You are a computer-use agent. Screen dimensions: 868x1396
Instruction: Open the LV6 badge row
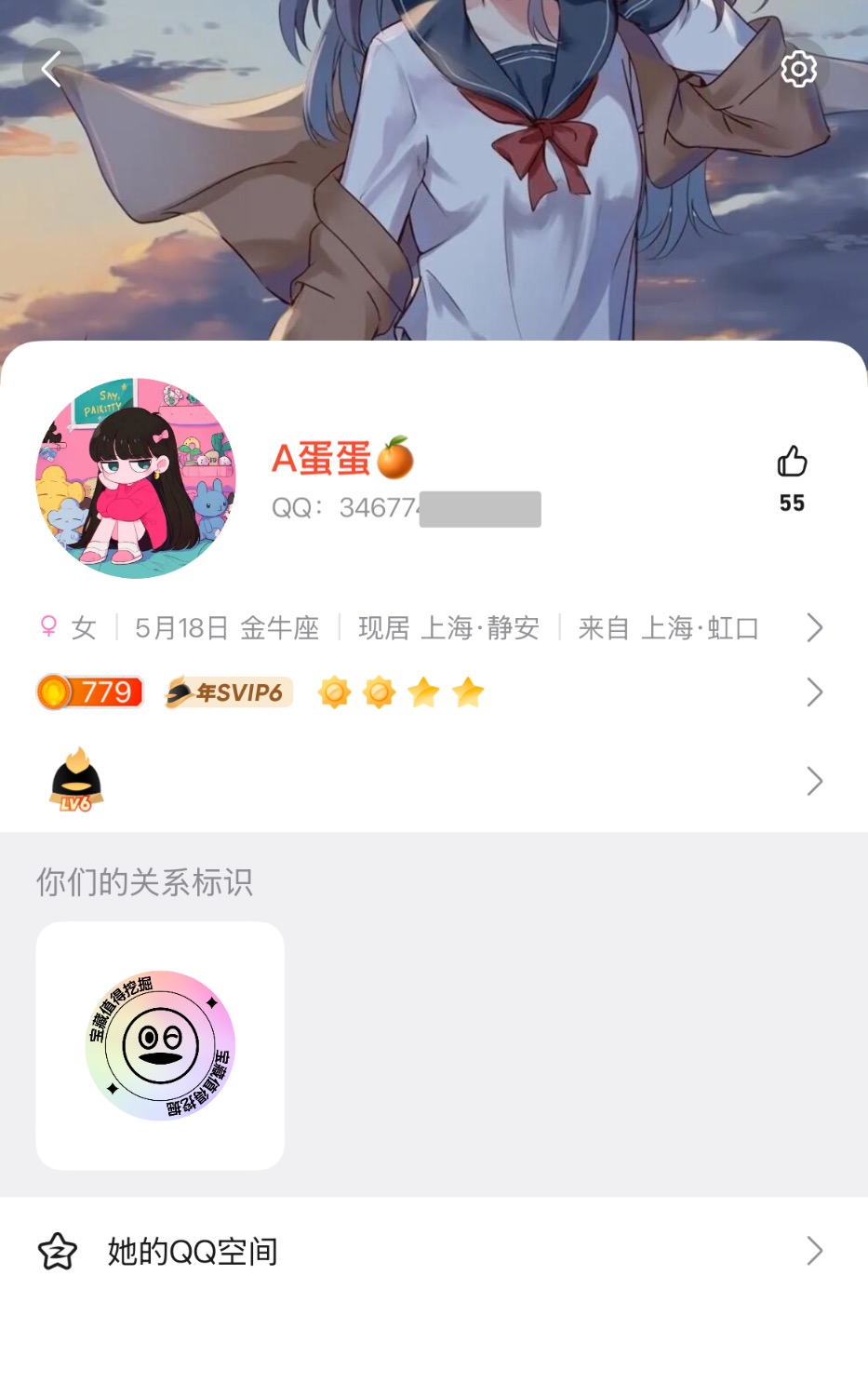tap(428, 781)
